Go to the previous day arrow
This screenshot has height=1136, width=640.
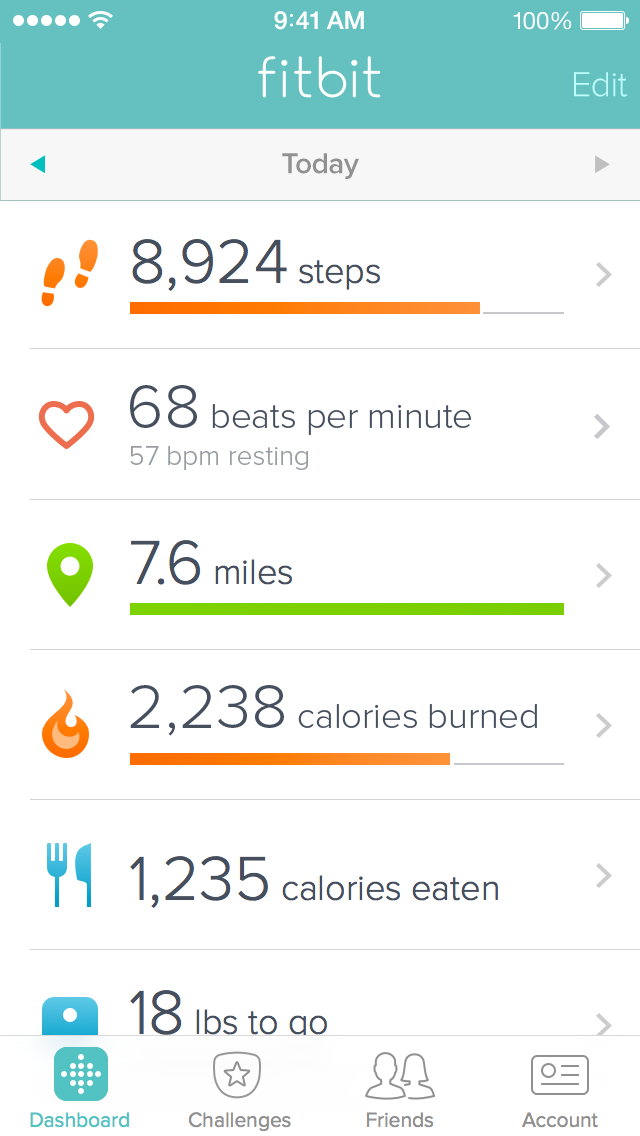click(38, 164)
